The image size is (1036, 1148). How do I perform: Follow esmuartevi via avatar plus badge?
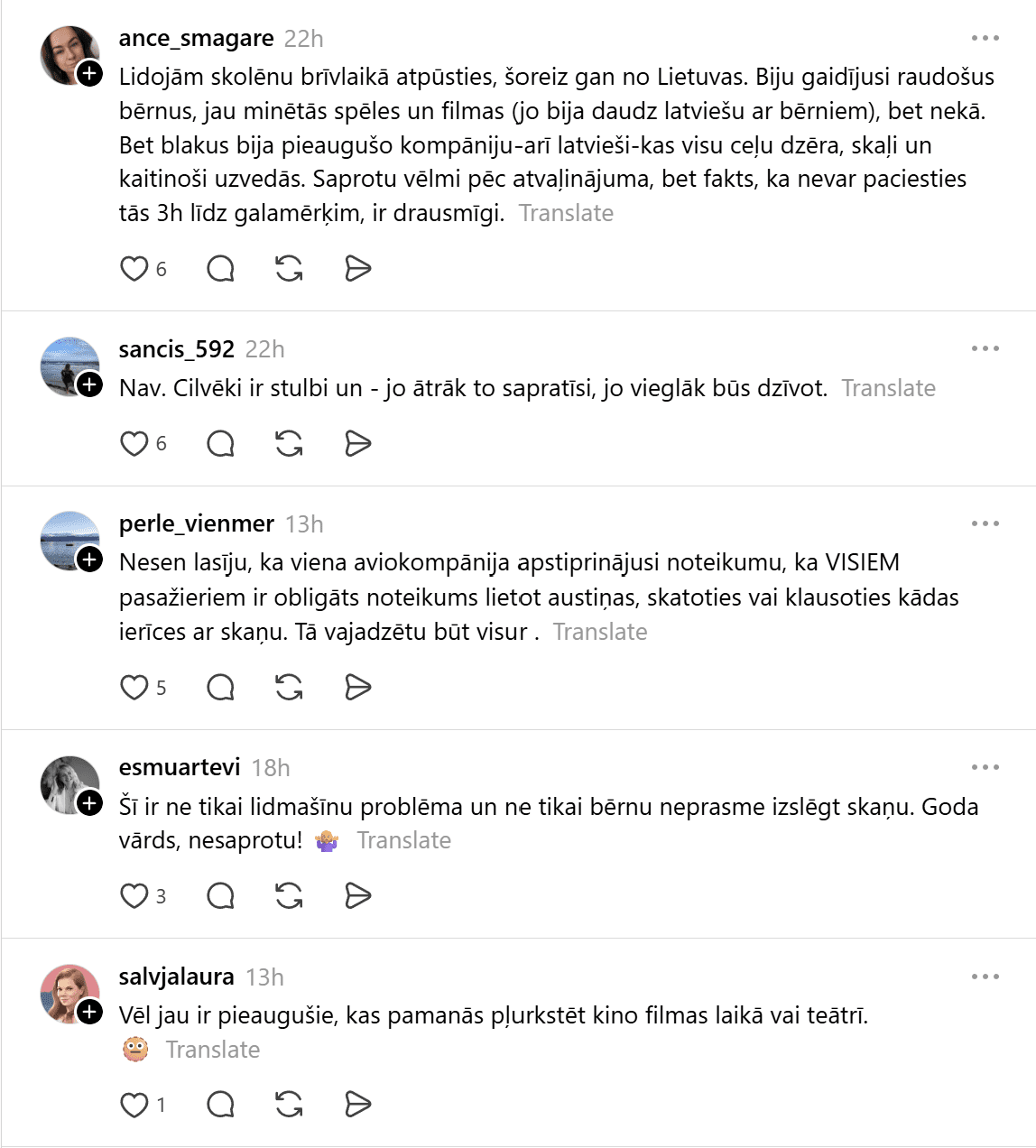click(89, 803)
